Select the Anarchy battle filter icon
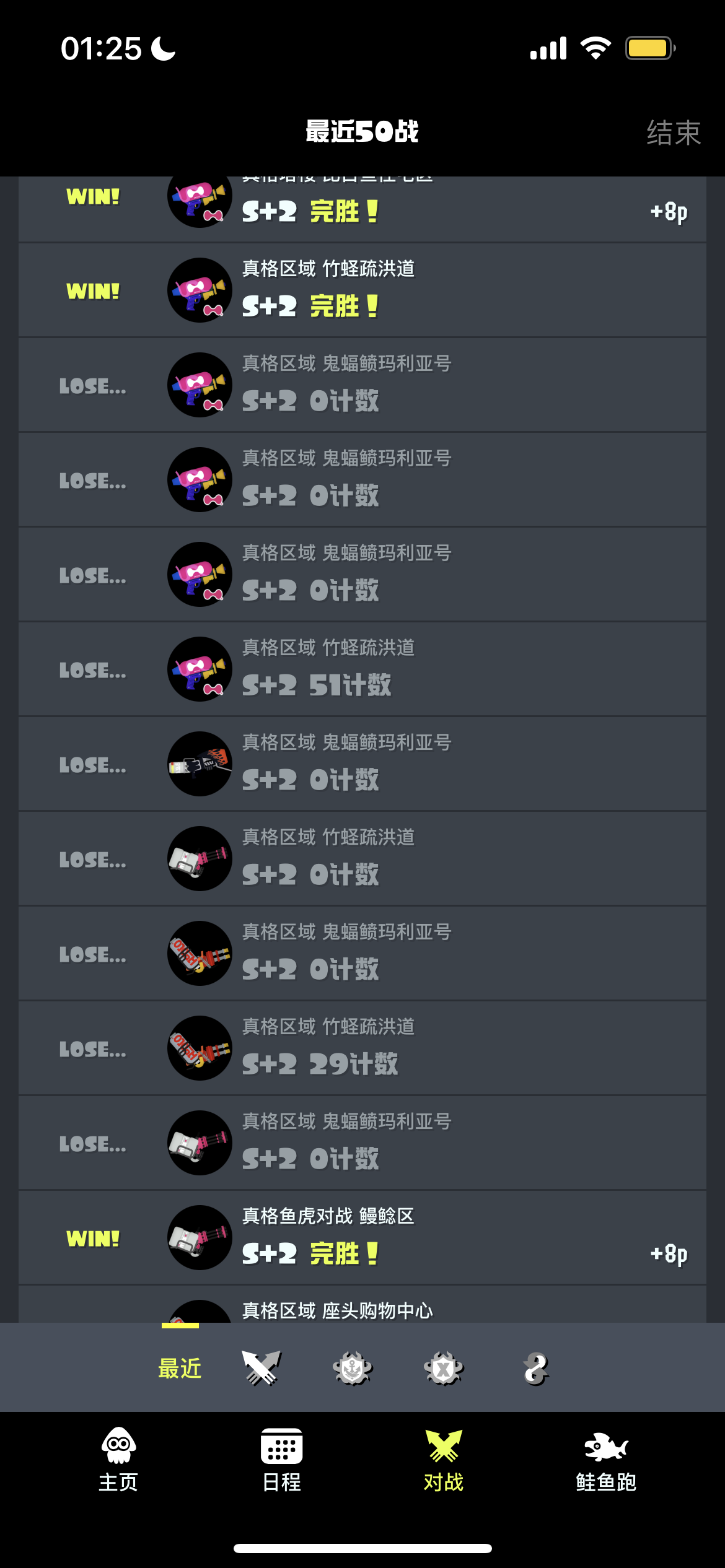Screen dimensions: 725x1568 pos(353,1368)
